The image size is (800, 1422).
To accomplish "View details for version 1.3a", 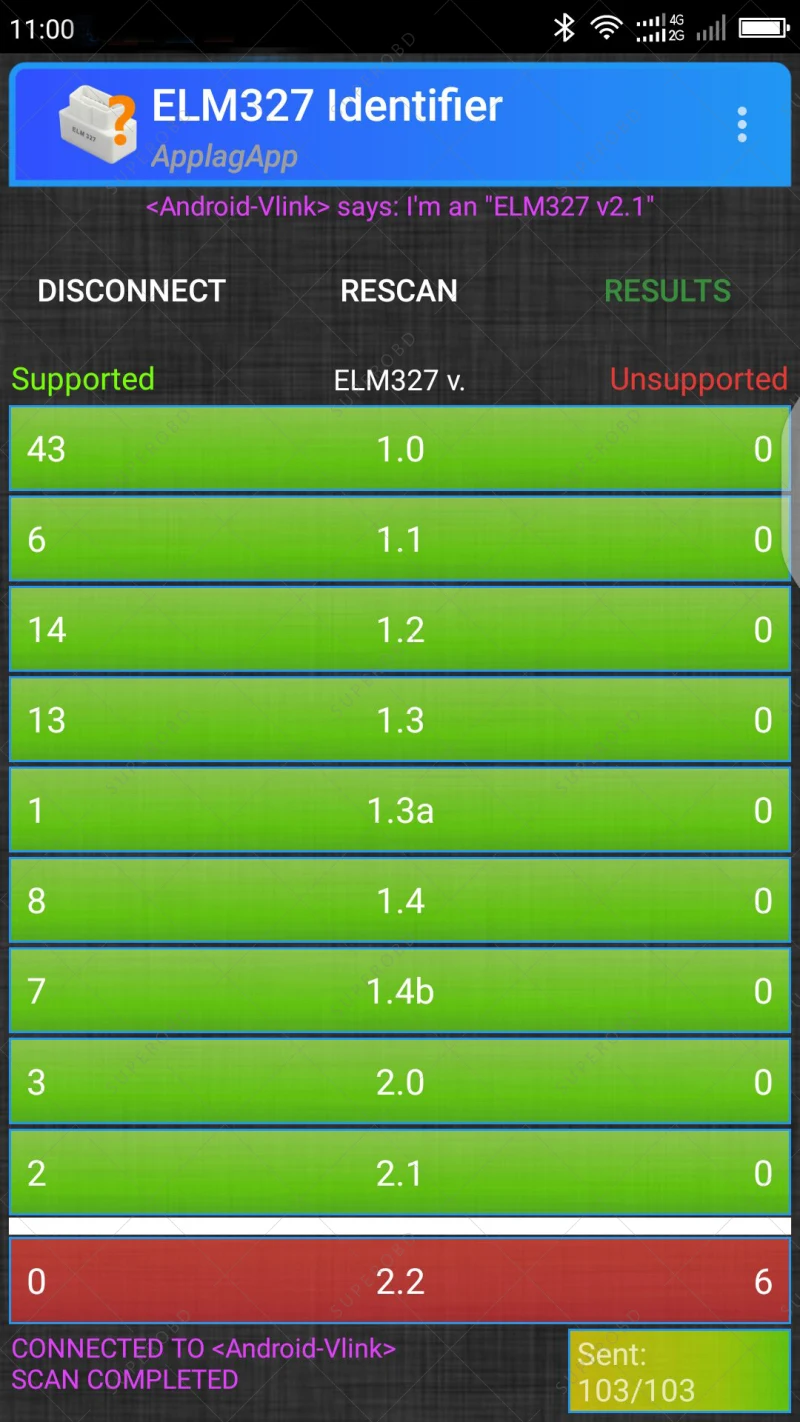I will click(x=400, y=810).
